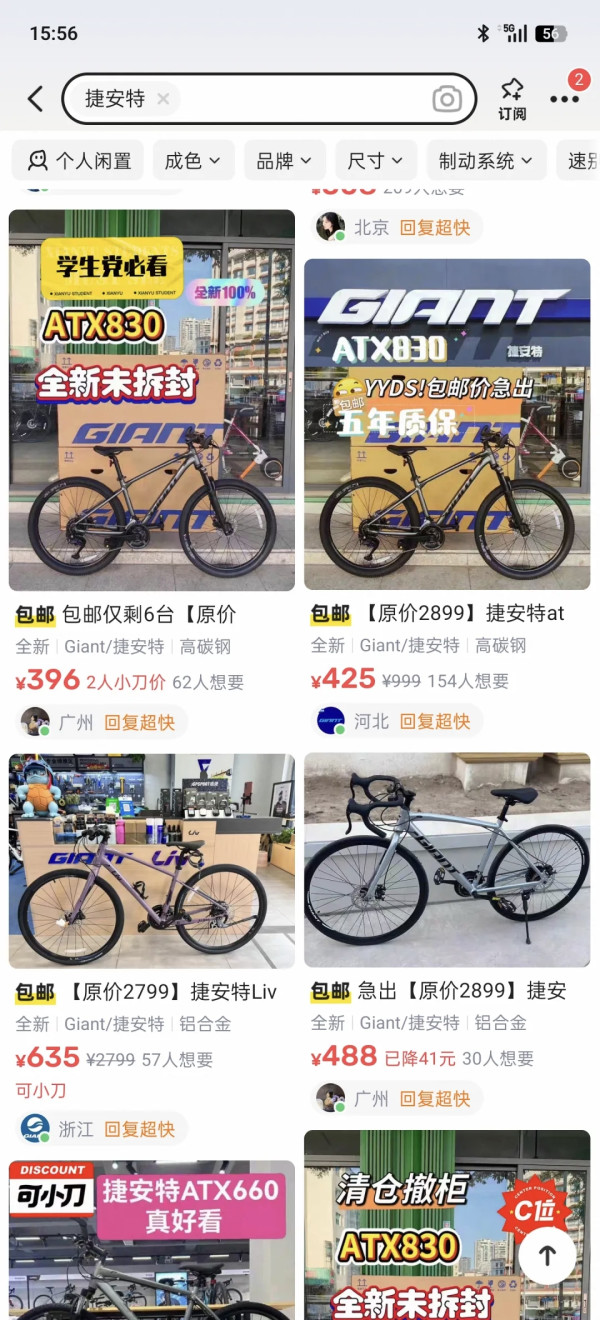
Task: Open the ¥488 急出 road bike listing
Action: pos(447,860)
